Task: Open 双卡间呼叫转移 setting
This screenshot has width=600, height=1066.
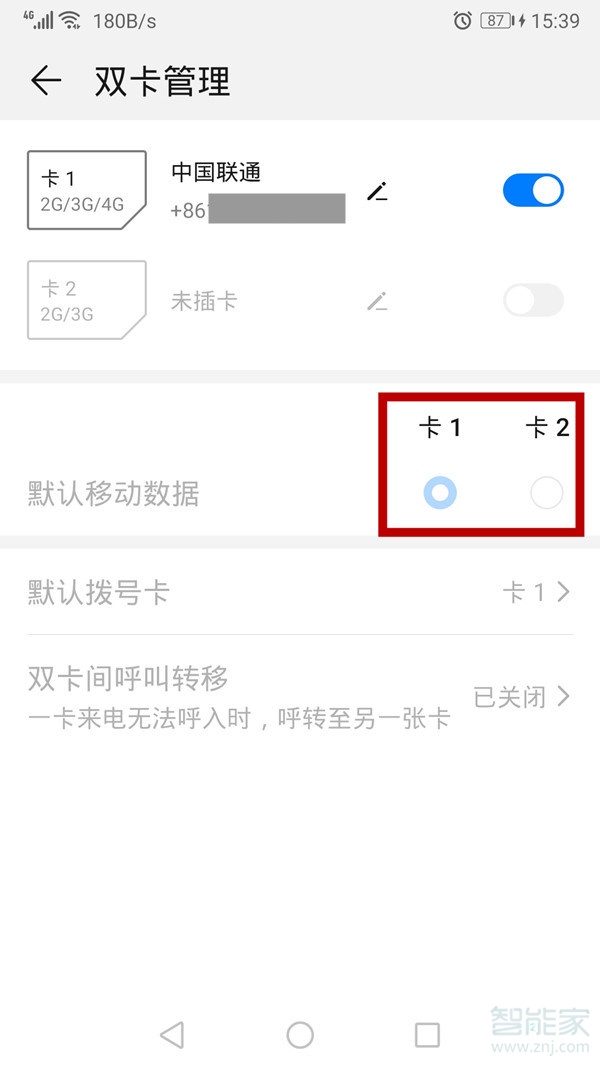Action: click(300, 697)
